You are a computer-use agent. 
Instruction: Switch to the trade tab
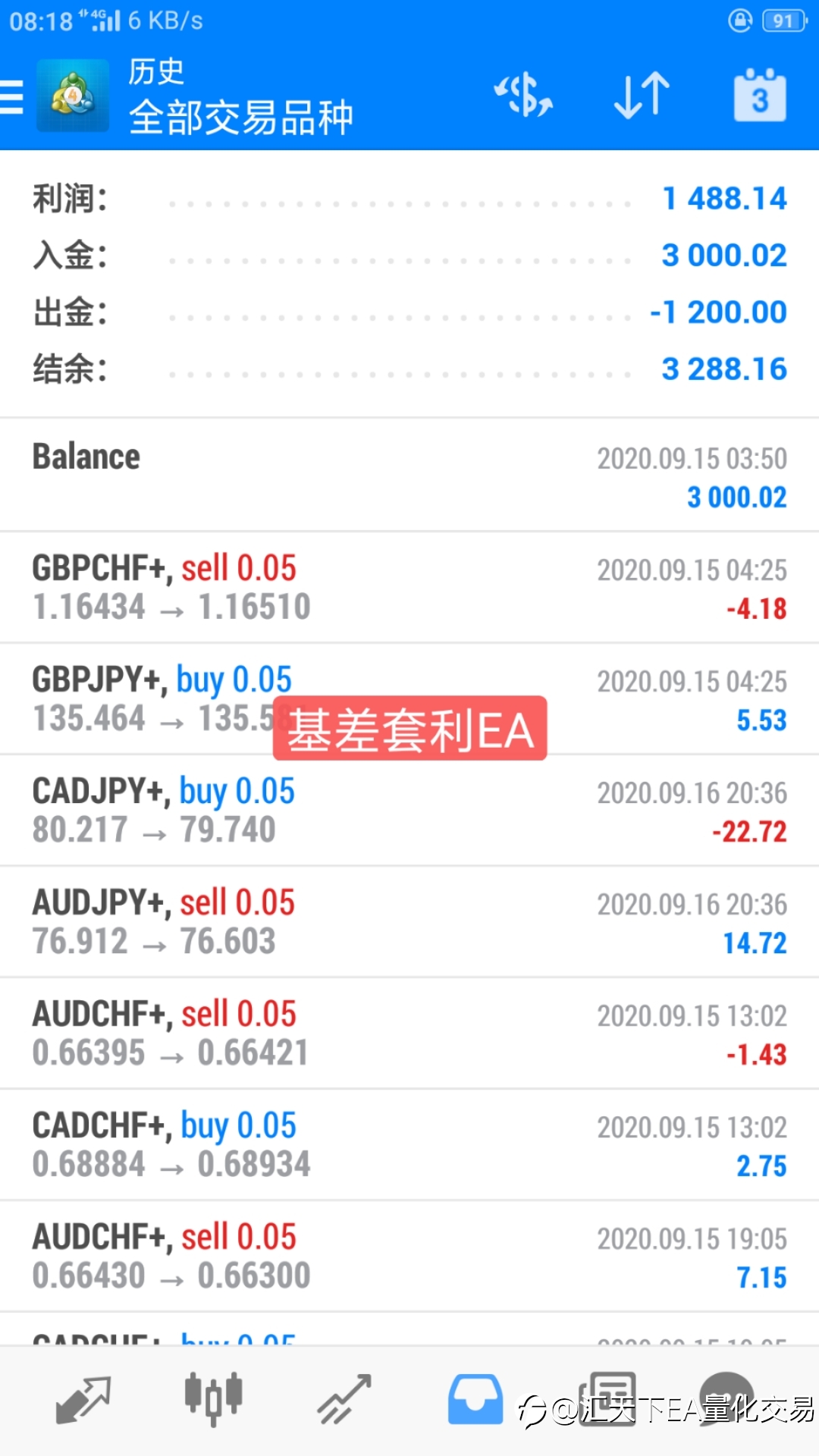[344, 1399]
